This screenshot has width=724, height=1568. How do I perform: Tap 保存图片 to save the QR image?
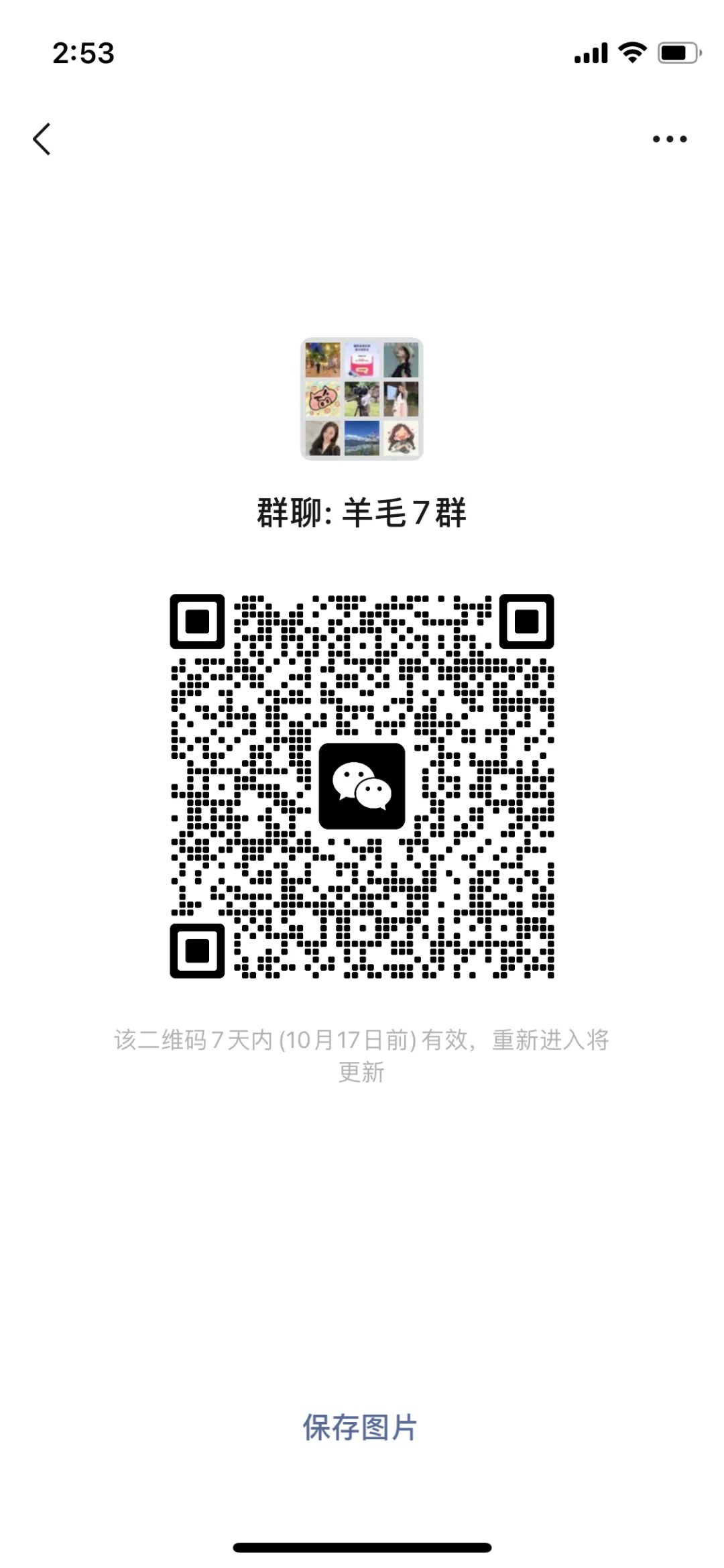360,1427
